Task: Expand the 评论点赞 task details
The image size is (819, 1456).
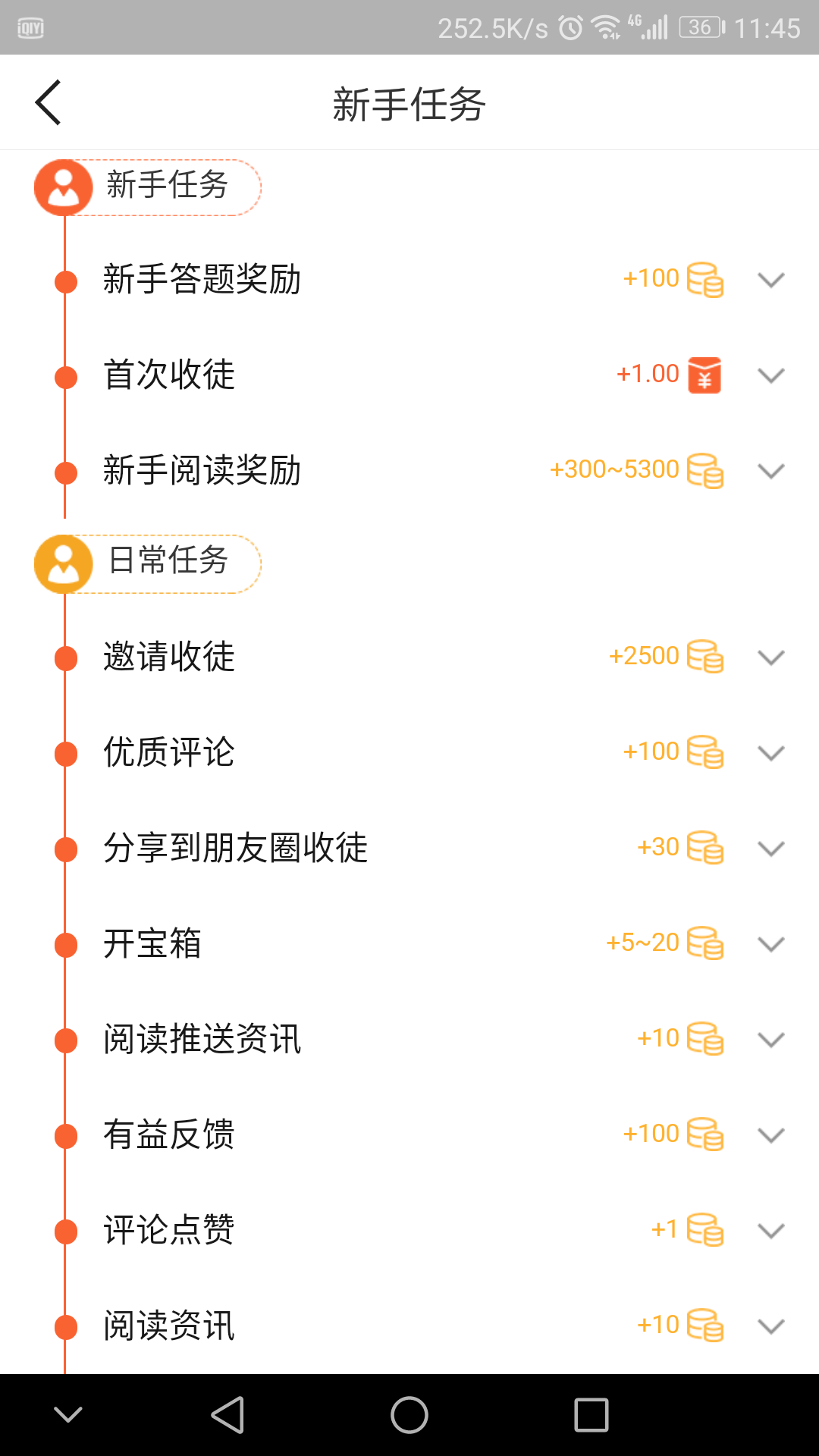Action: [770, 1231]
